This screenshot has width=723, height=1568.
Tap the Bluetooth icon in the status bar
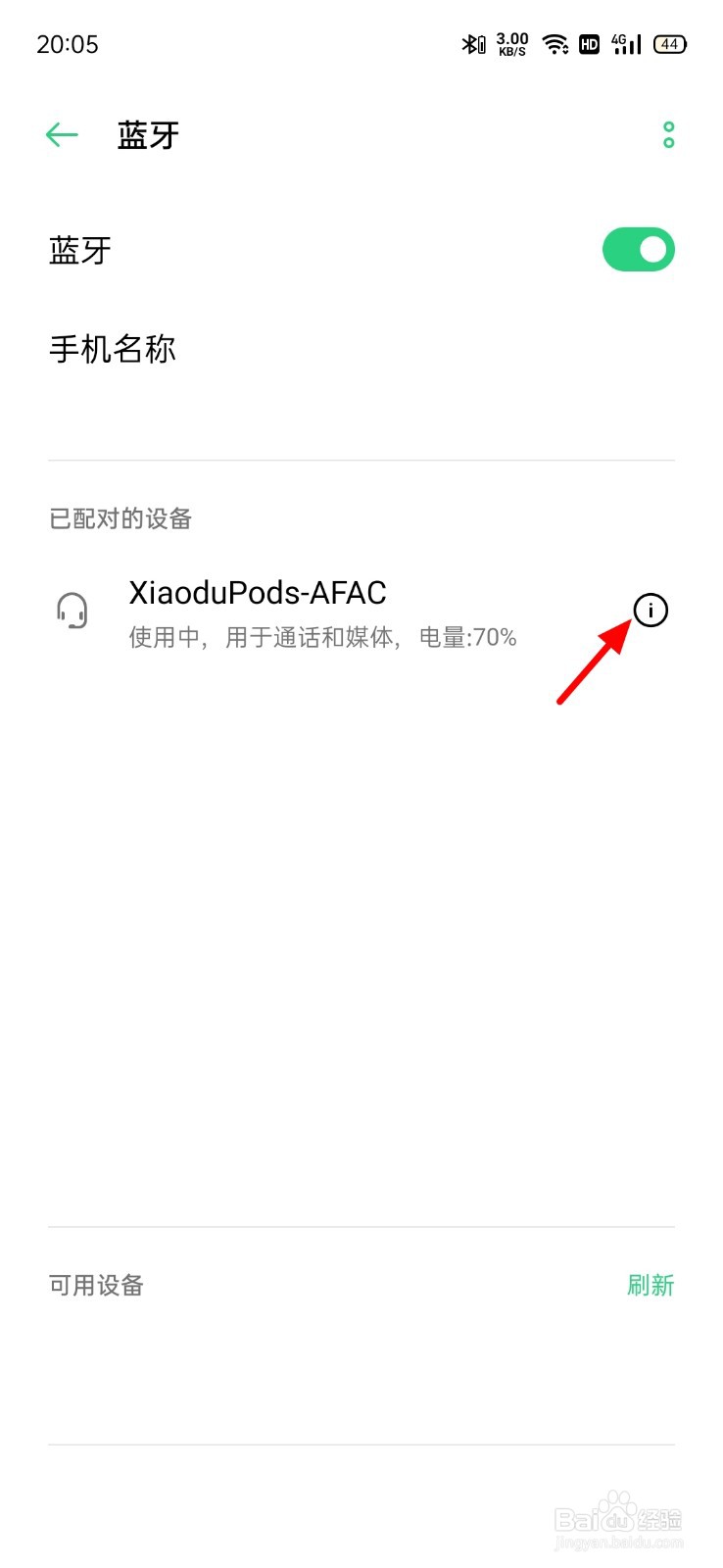coord(473,44)
